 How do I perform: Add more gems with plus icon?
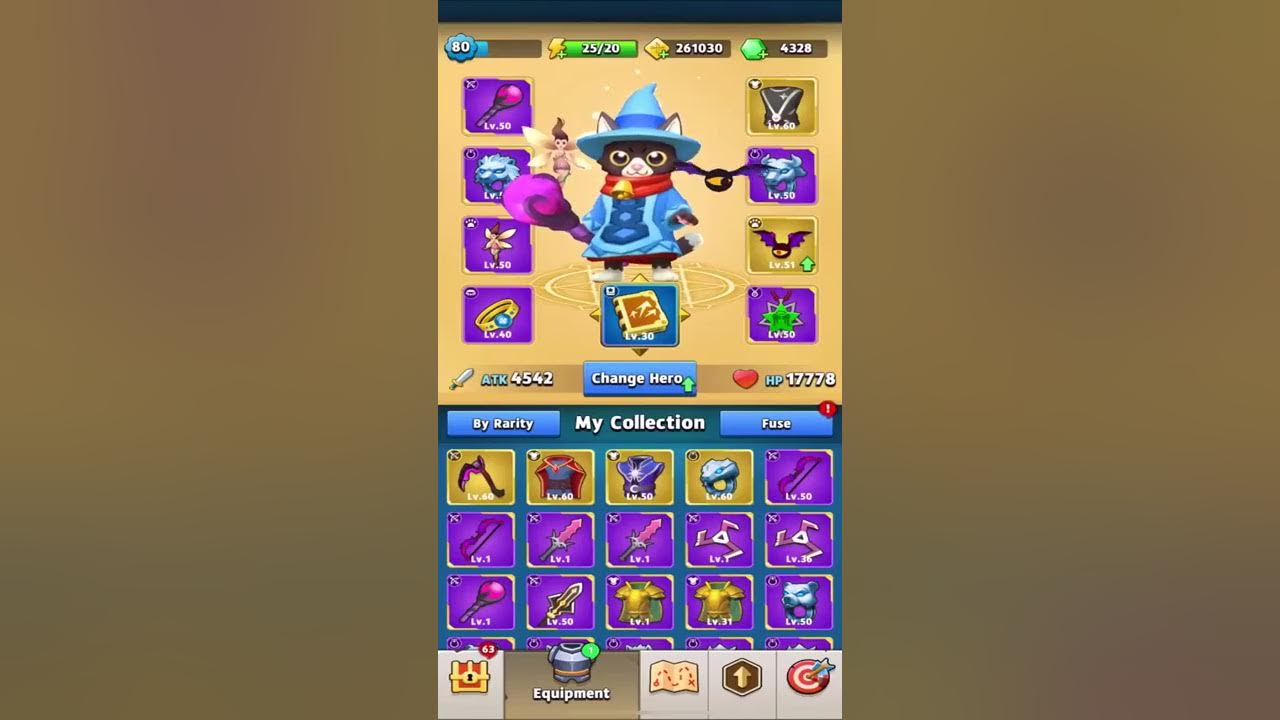[755, 49]
